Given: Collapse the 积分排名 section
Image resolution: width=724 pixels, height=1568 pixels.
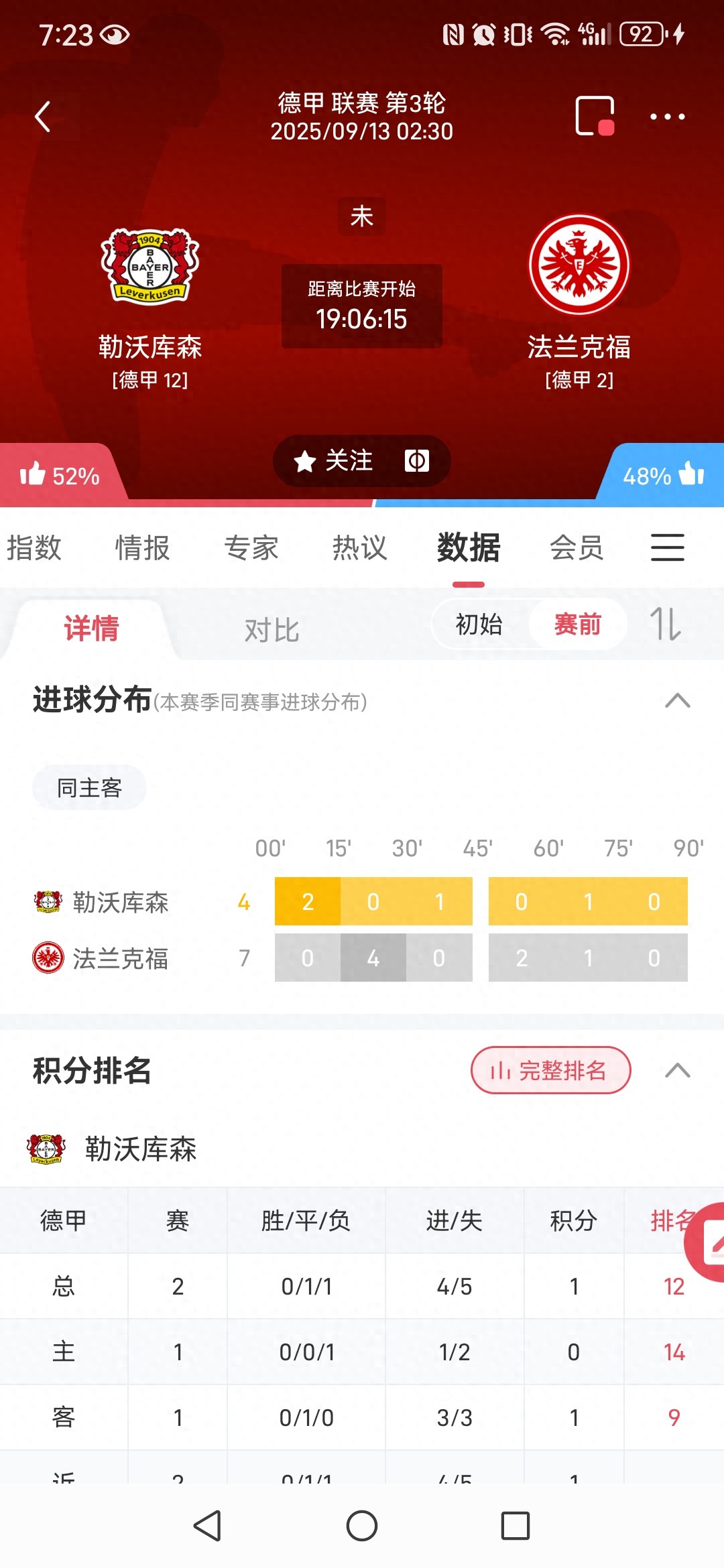Looking at the screenshot, I should tap(678, 1070).
